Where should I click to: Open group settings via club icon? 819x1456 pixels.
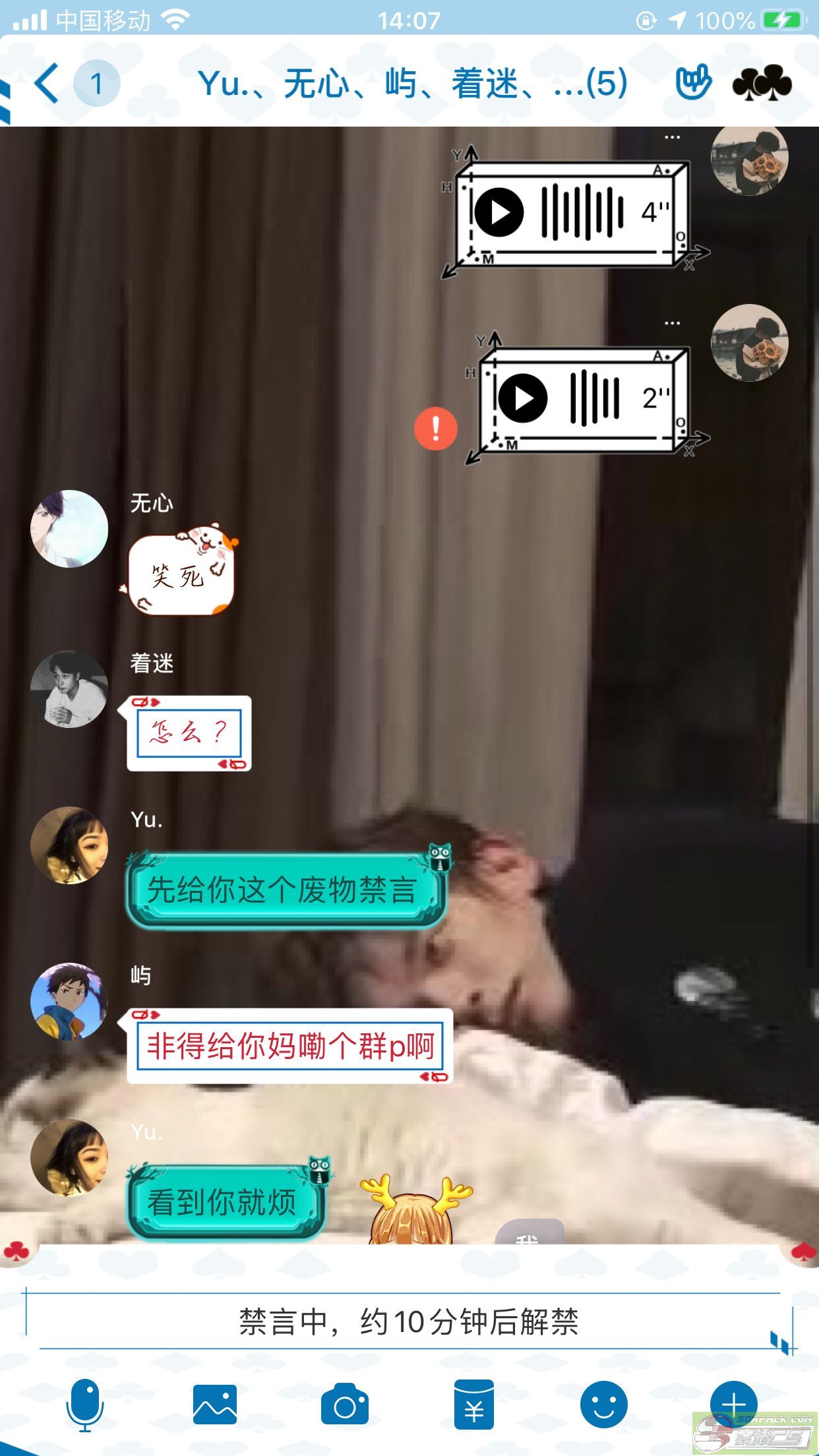pyautogui.click(x=762, y=83)
